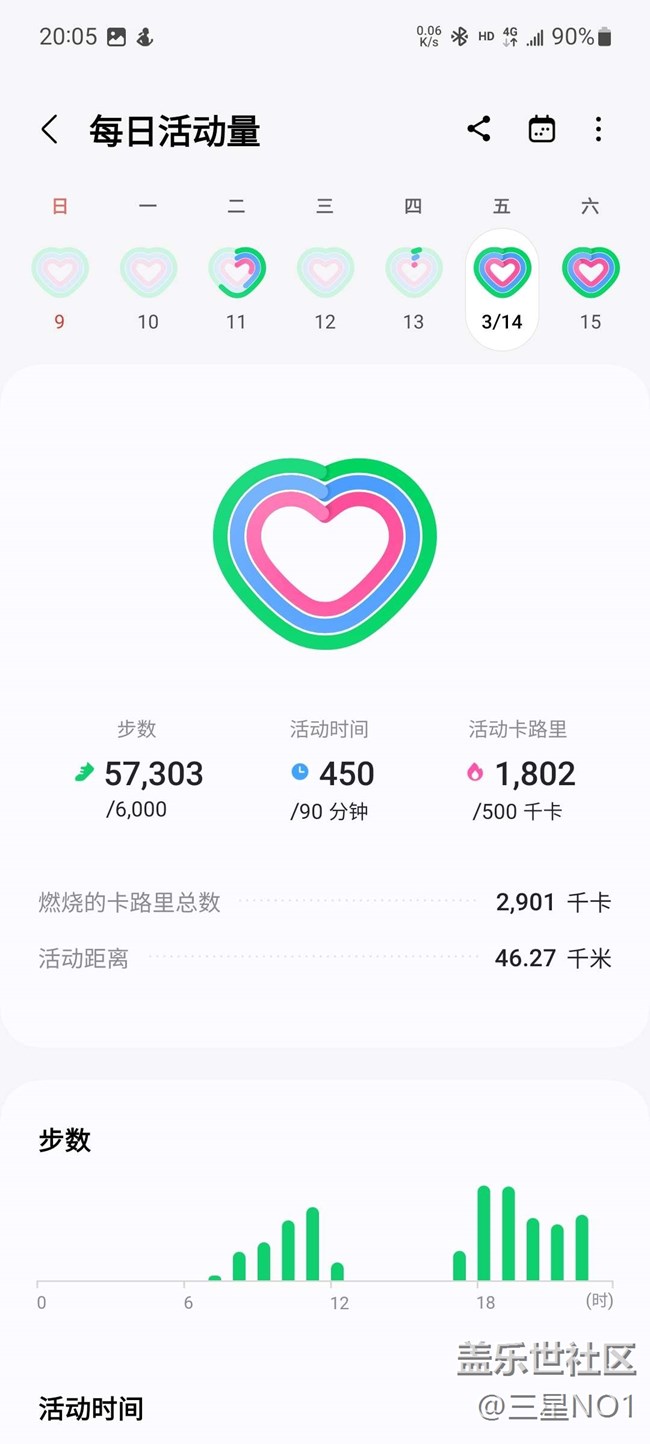Open the three-dot overflow menu
The image size is (650, 1444).
[598, 129]
